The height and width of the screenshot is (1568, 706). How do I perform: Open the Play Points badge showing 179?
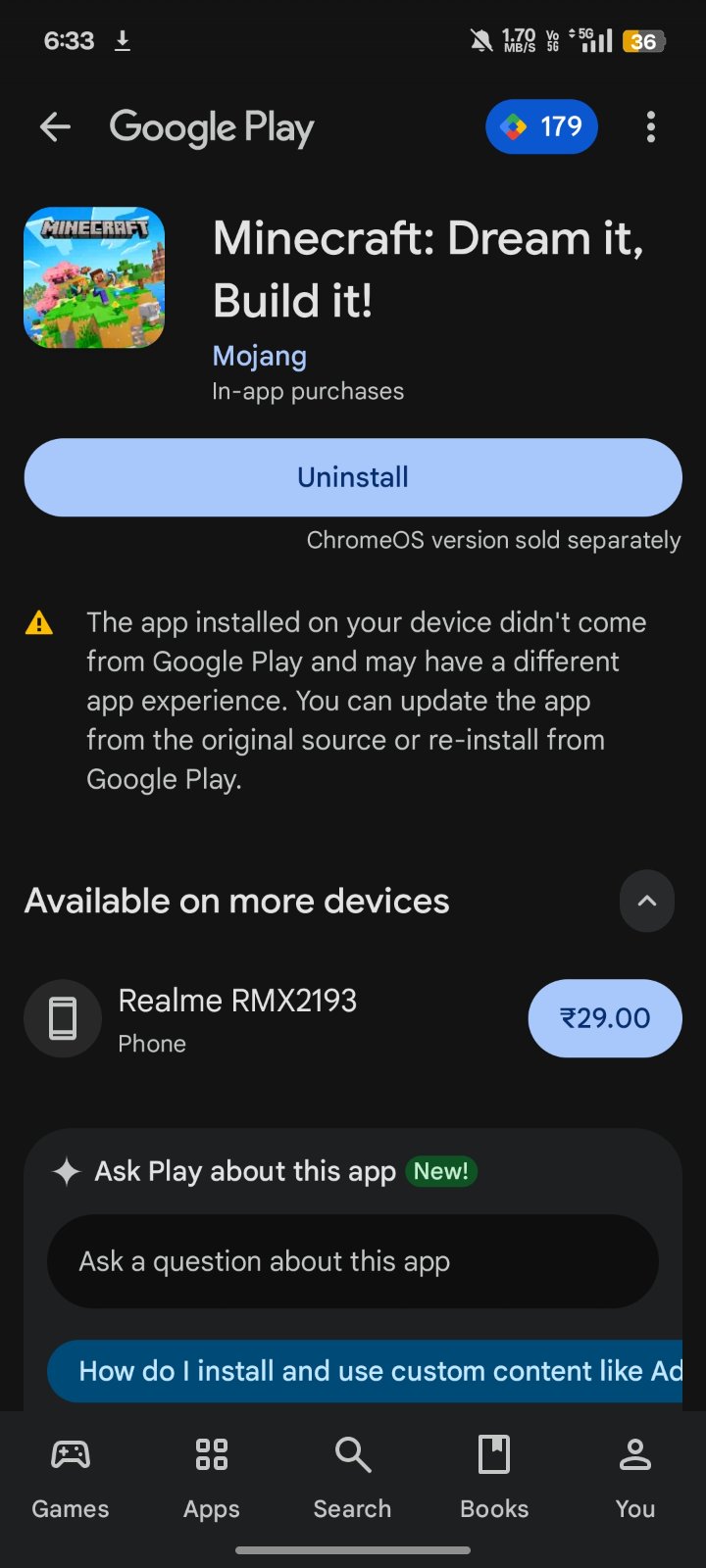pos(541,126)
